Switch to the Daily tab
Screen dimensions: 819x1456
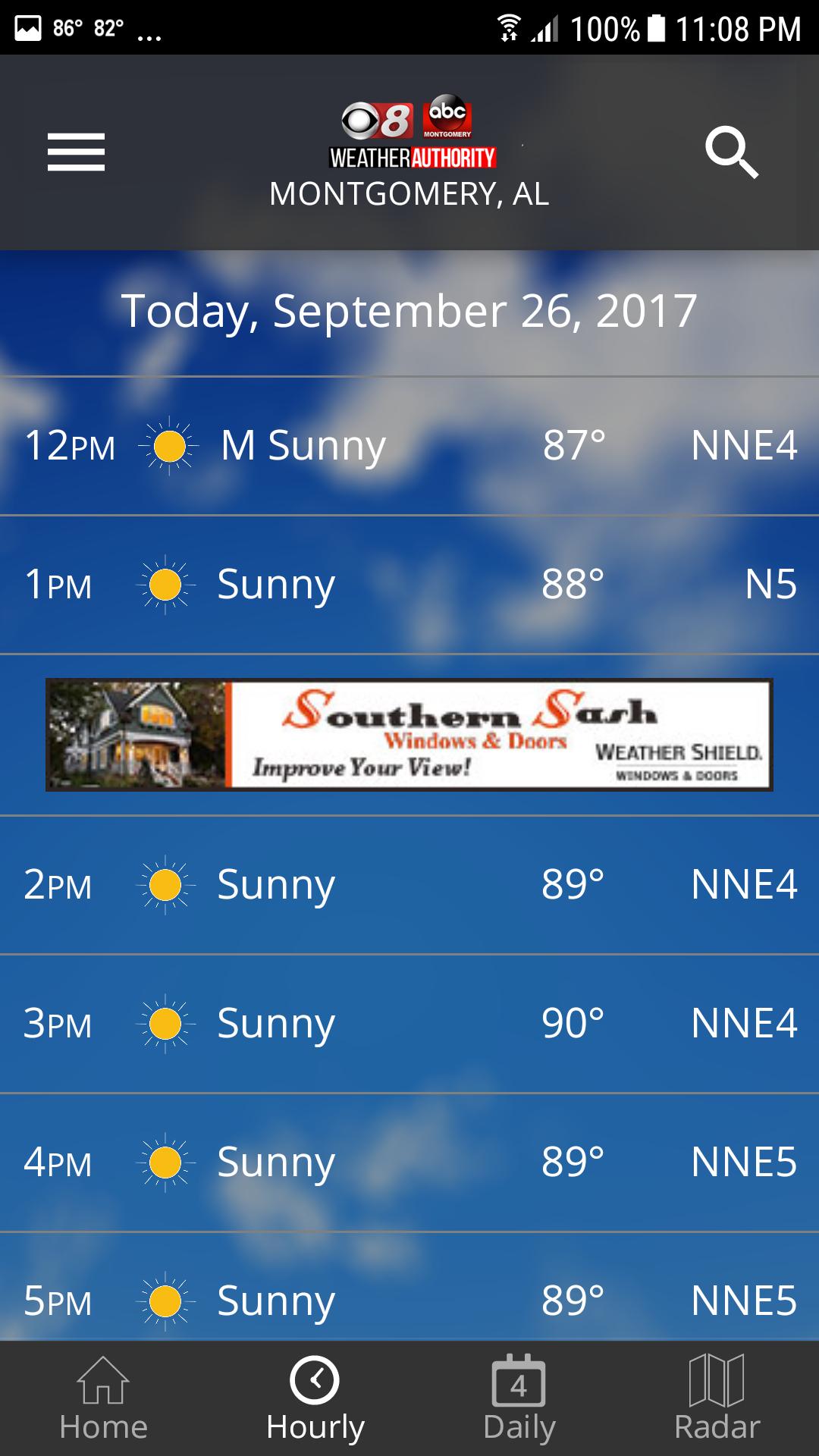pos(519,1399)
